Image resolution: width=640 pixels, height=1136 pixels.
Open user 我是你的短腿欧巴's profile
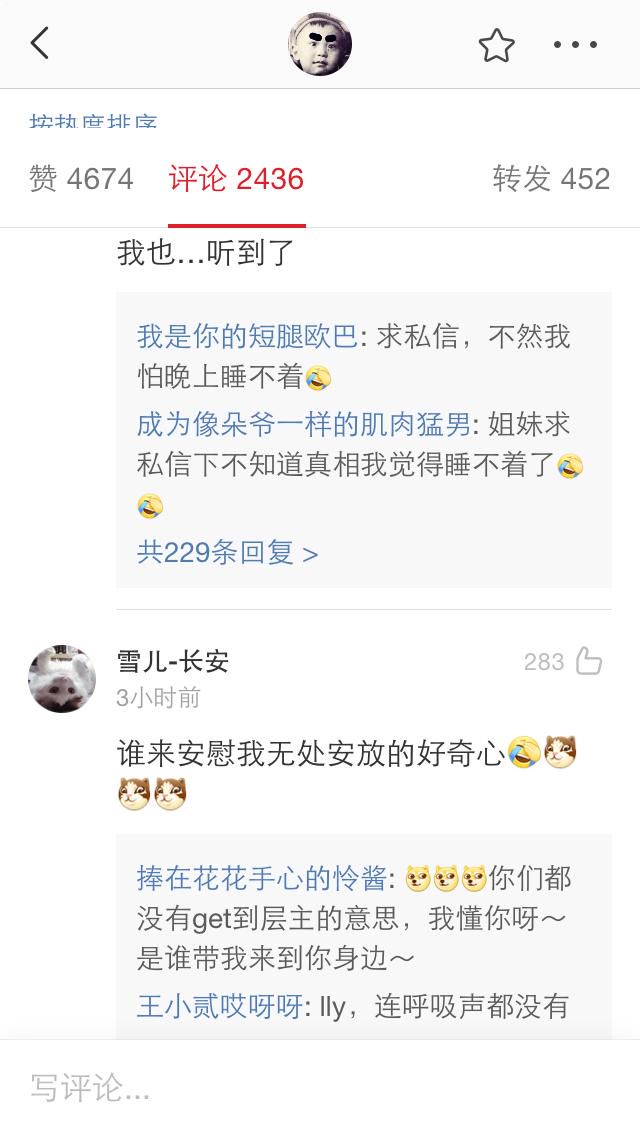(246, 337)
